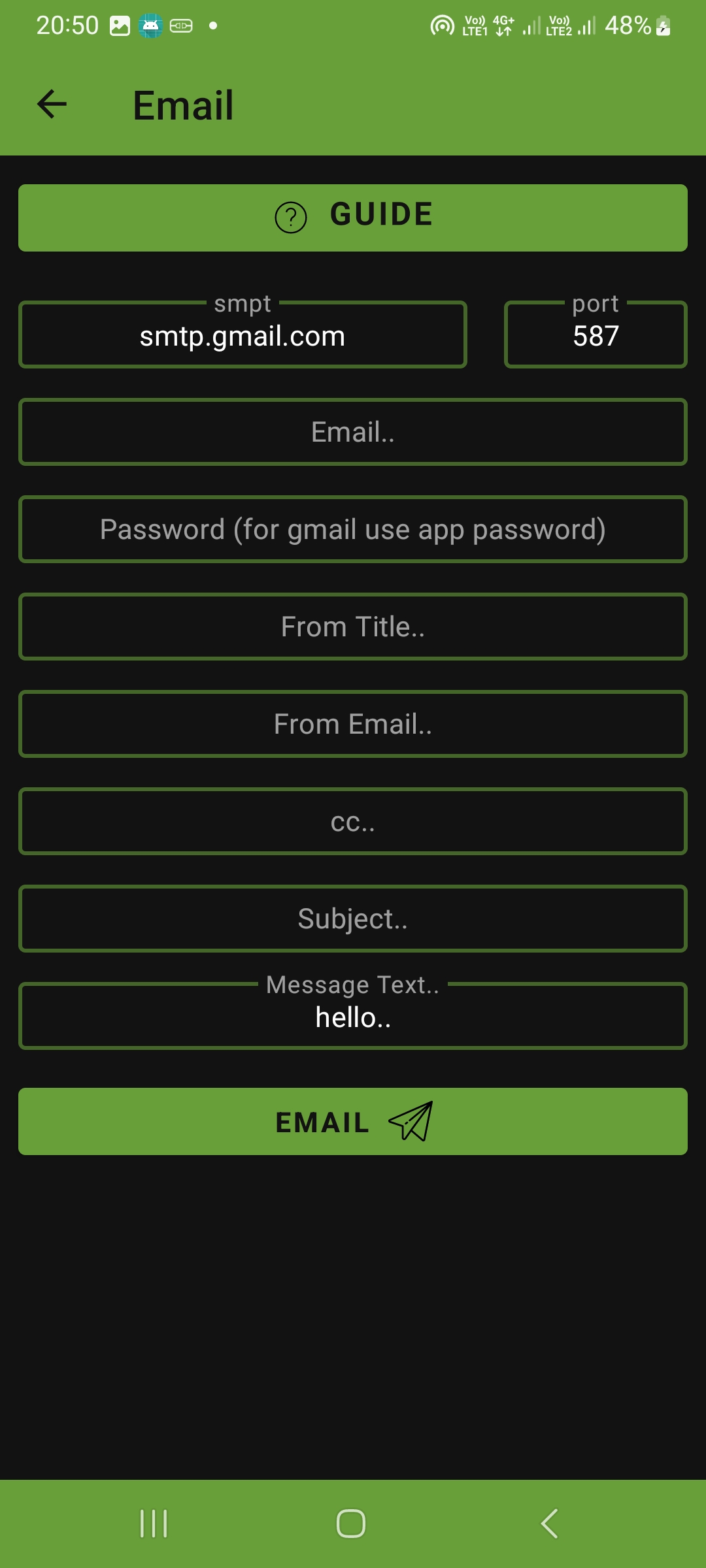This screenshot has height=1568, width=706.
Task: Go back using the app bar arrow
Action: pyautogui.click(x=52, y=105)
